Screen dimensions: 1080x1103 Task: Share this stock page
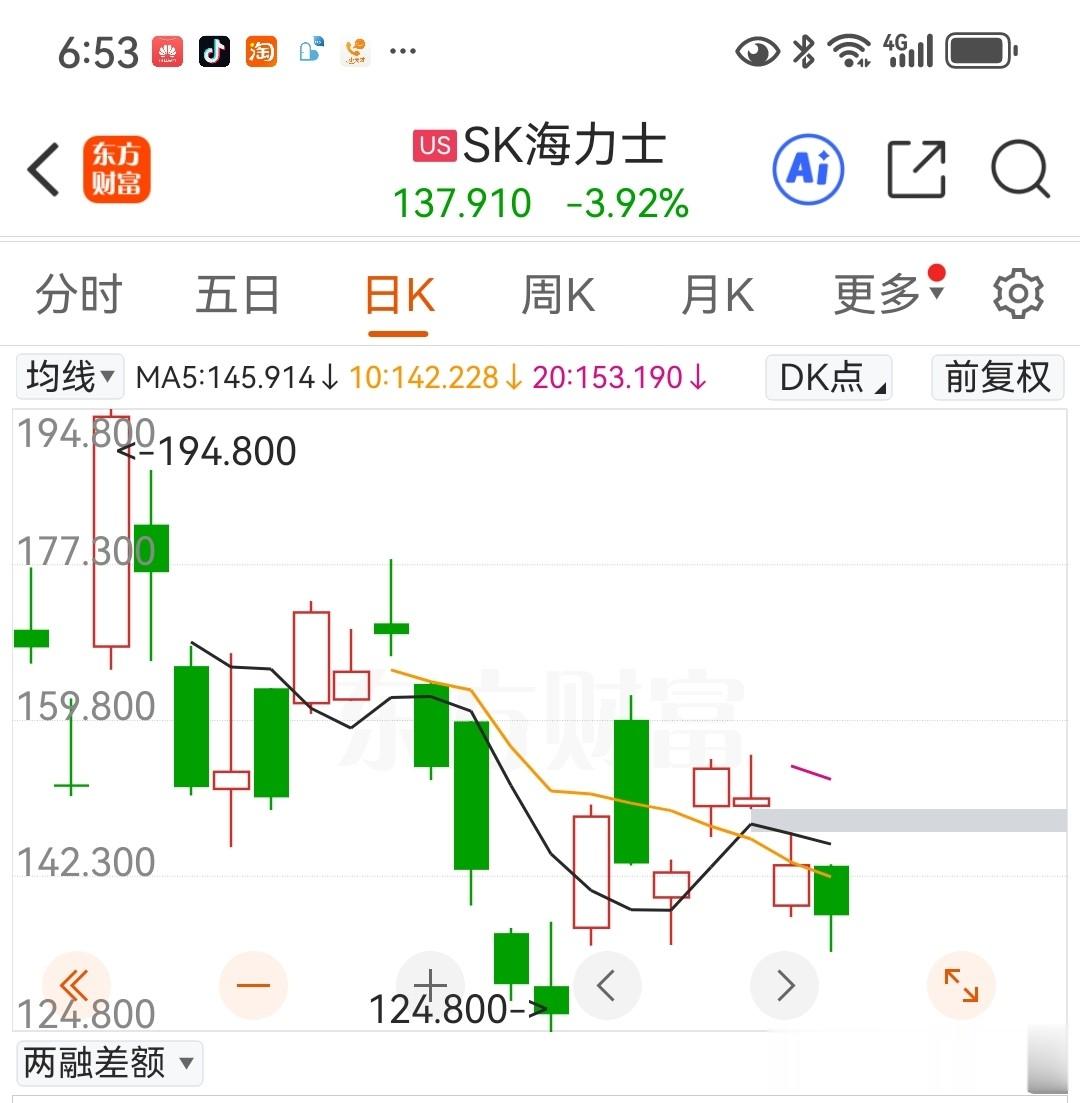tap(916, 169)
